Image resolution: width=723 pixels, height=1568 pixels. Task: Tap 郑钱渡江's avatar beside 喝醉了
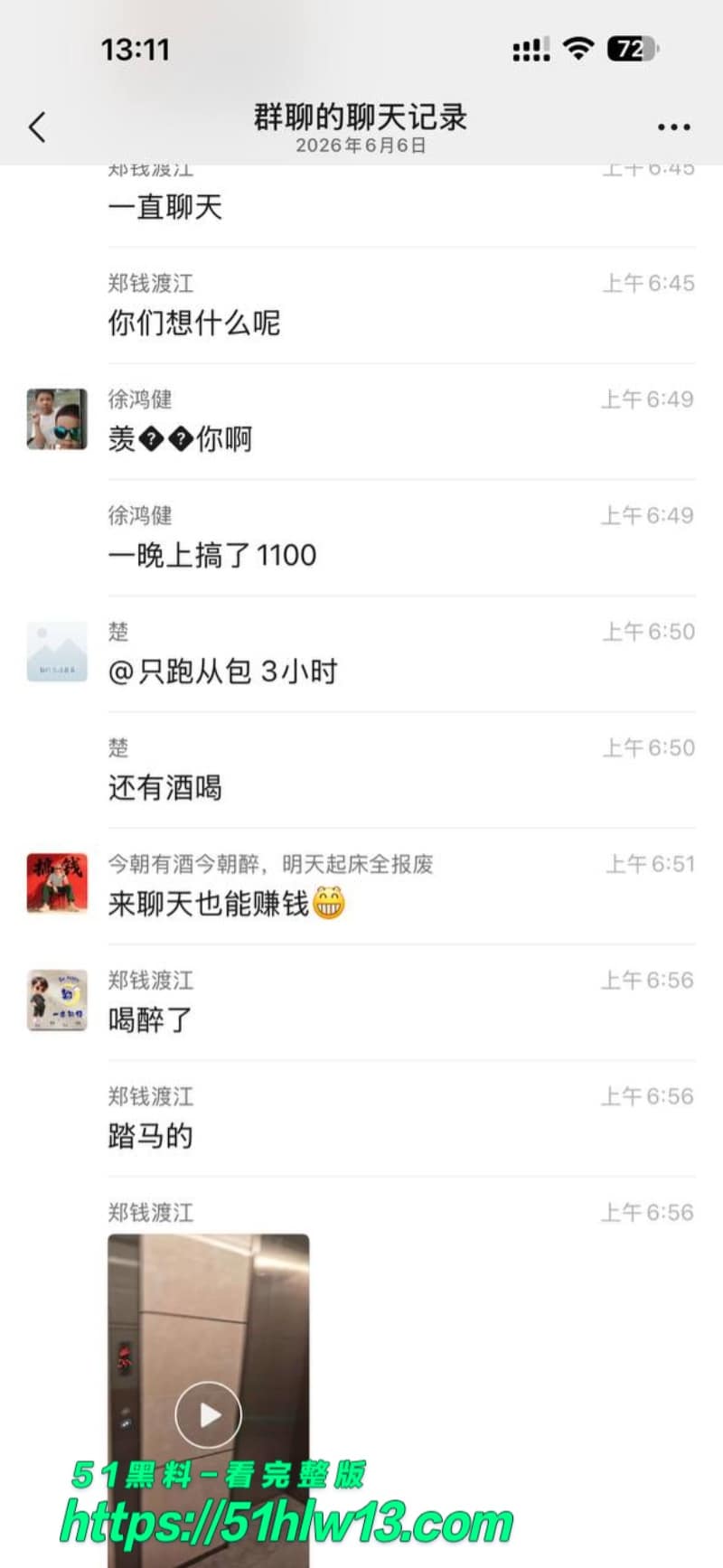tap(57, 1000)
